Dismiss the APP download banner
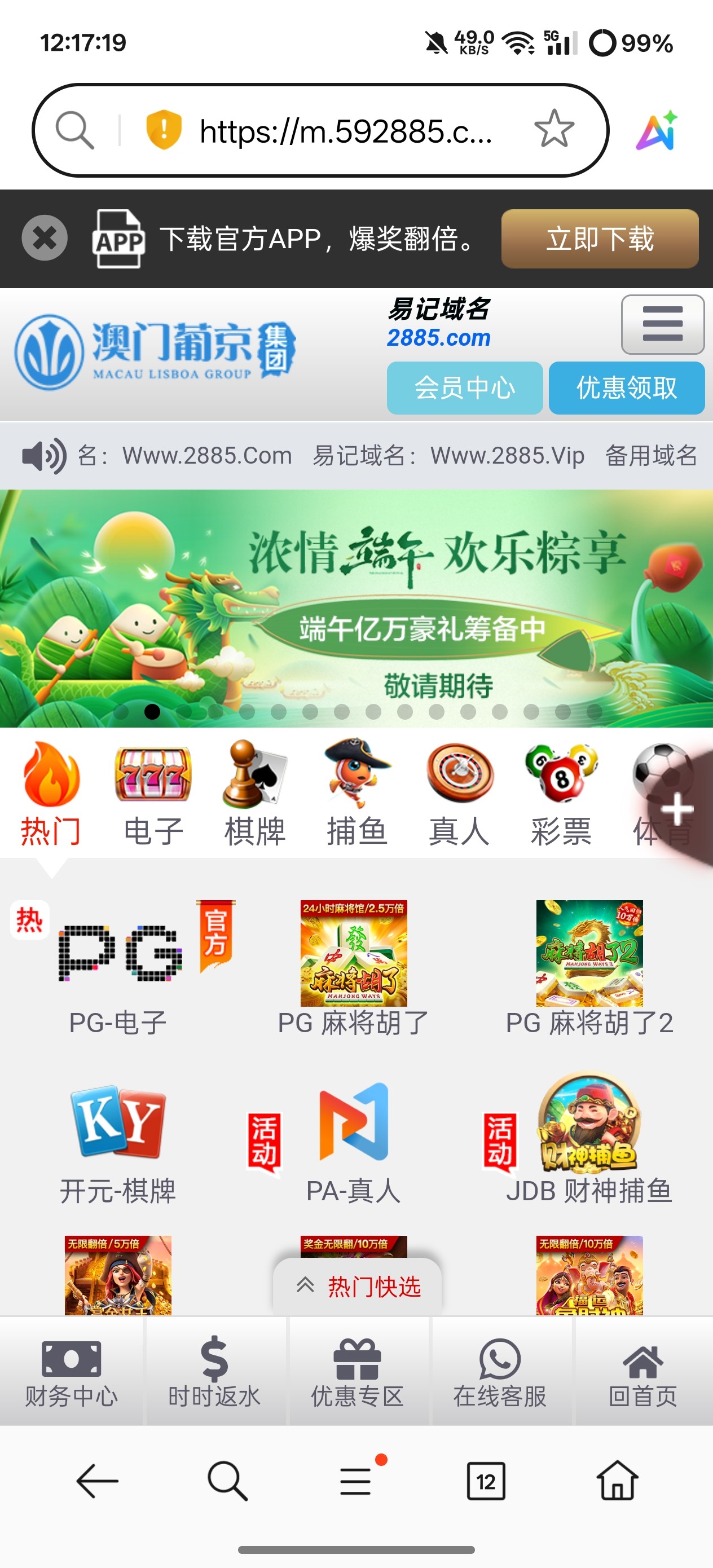The image size is (713, 1568). [x=44, y=238]
